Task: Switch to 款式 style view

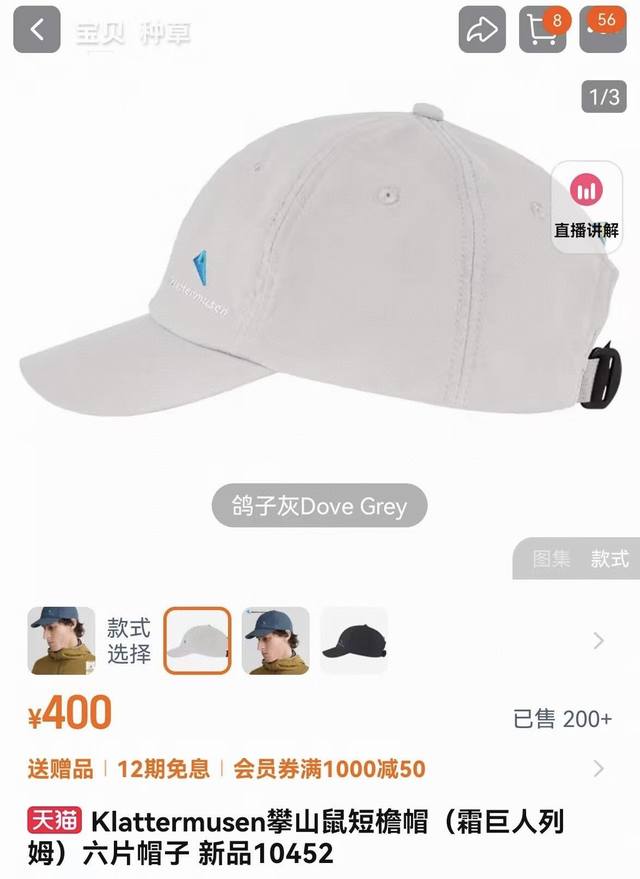Action: click(609, 559)
